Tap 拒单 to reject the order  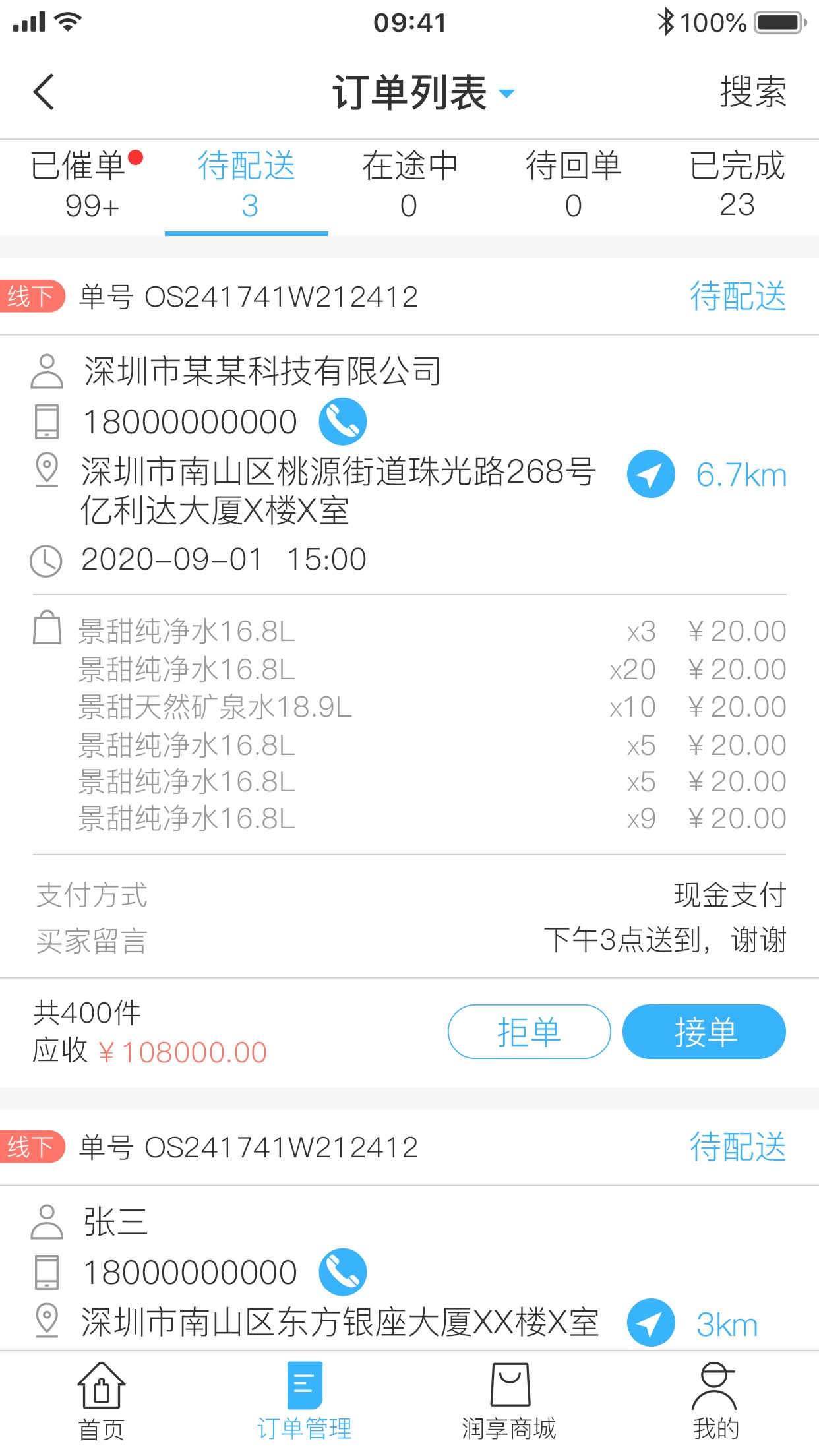click(x=529, y=1031)
